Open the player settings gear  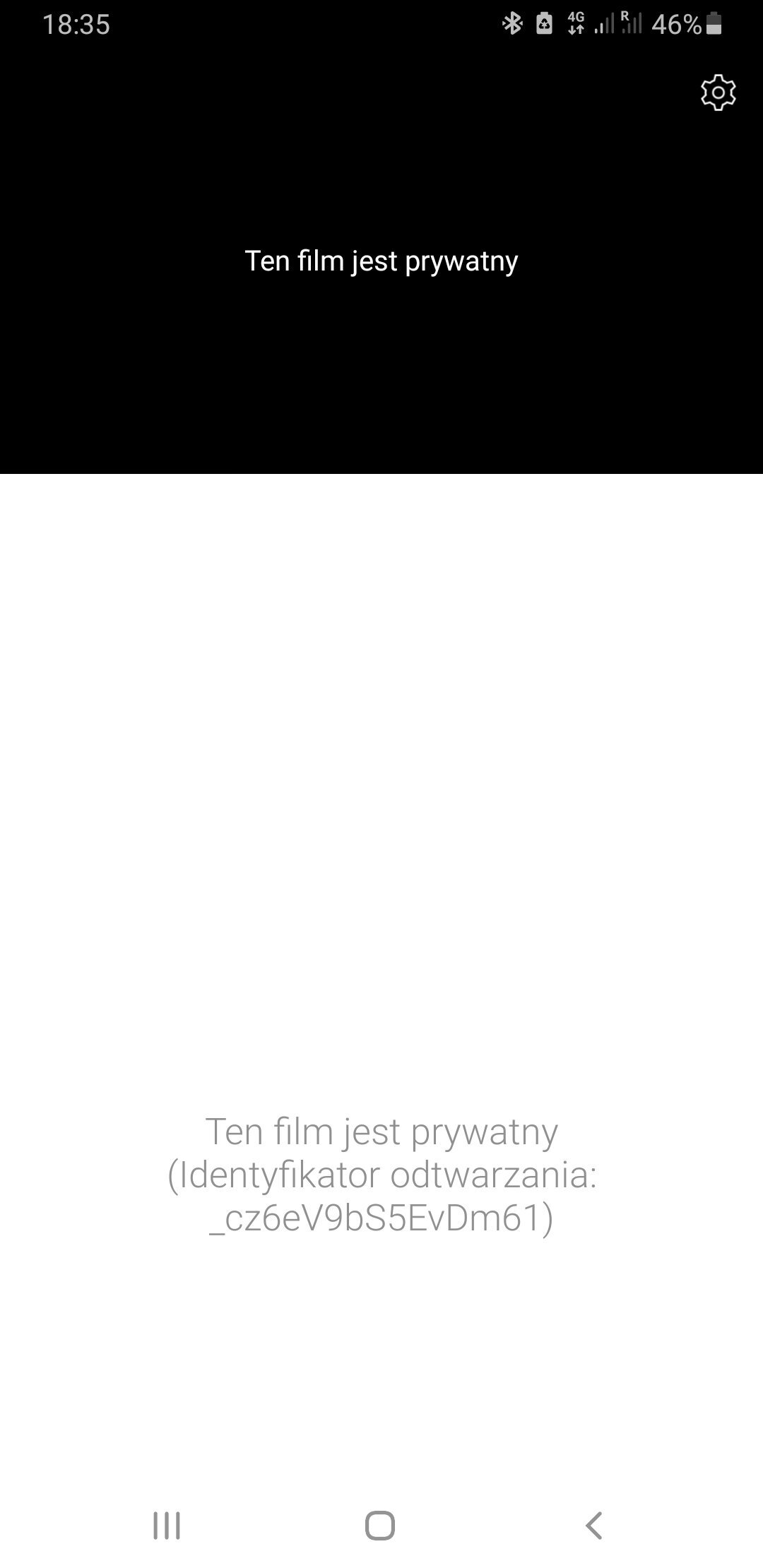[x=718, y=93]
